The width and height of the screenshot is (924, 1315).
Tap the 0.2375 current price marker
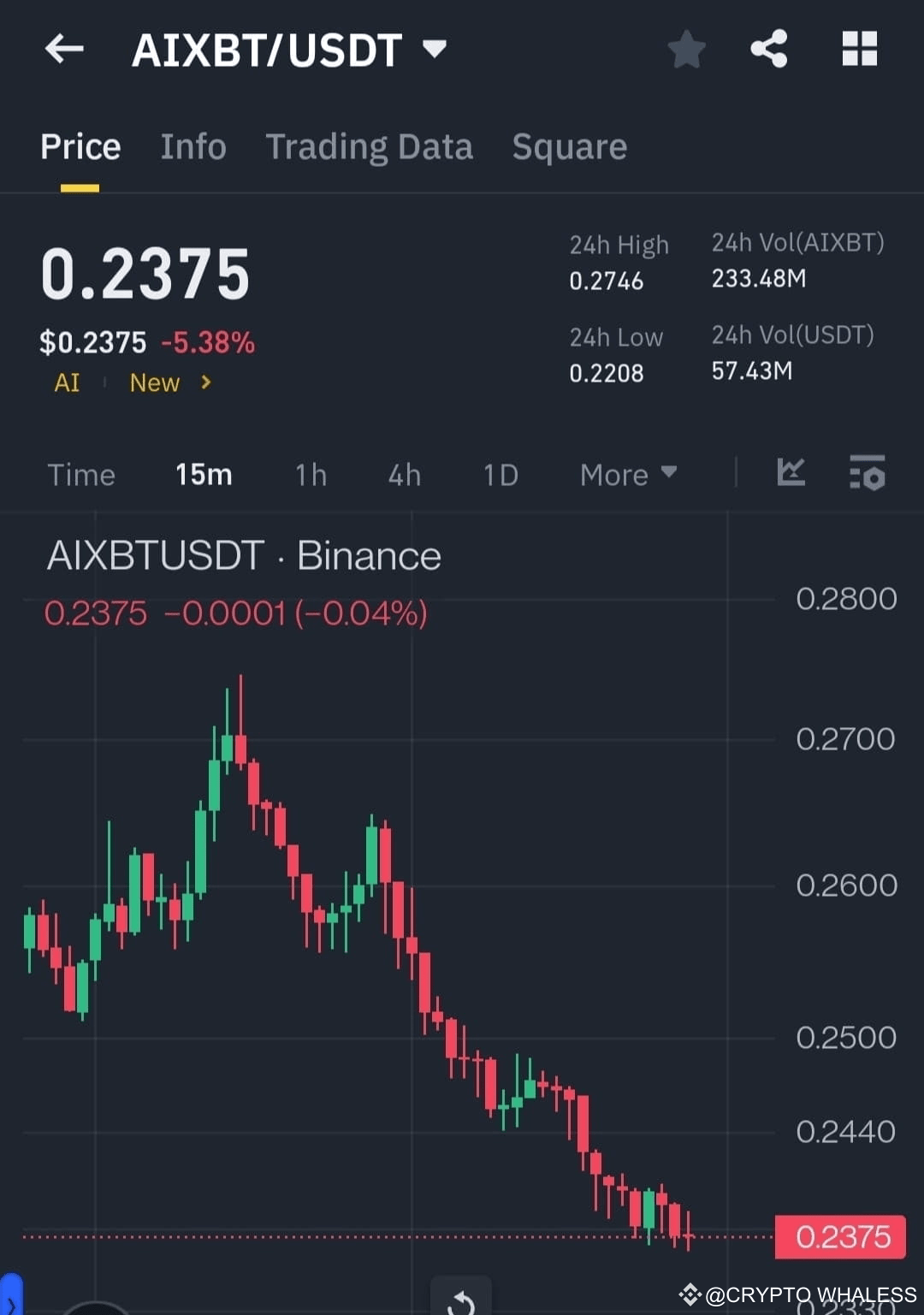point(839,1237)
